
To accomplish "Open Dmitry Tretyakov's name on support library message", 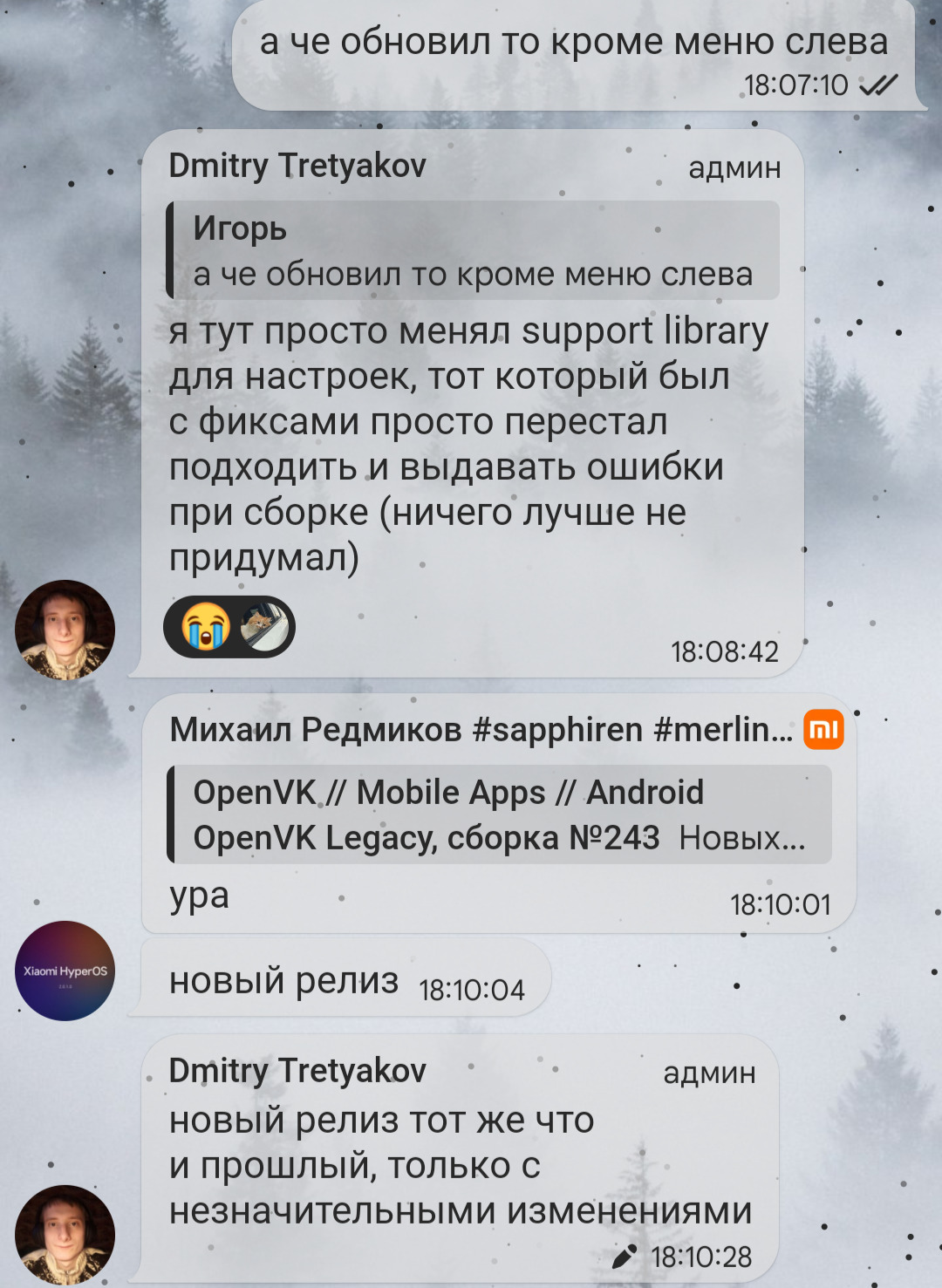I will click(297, 166).
